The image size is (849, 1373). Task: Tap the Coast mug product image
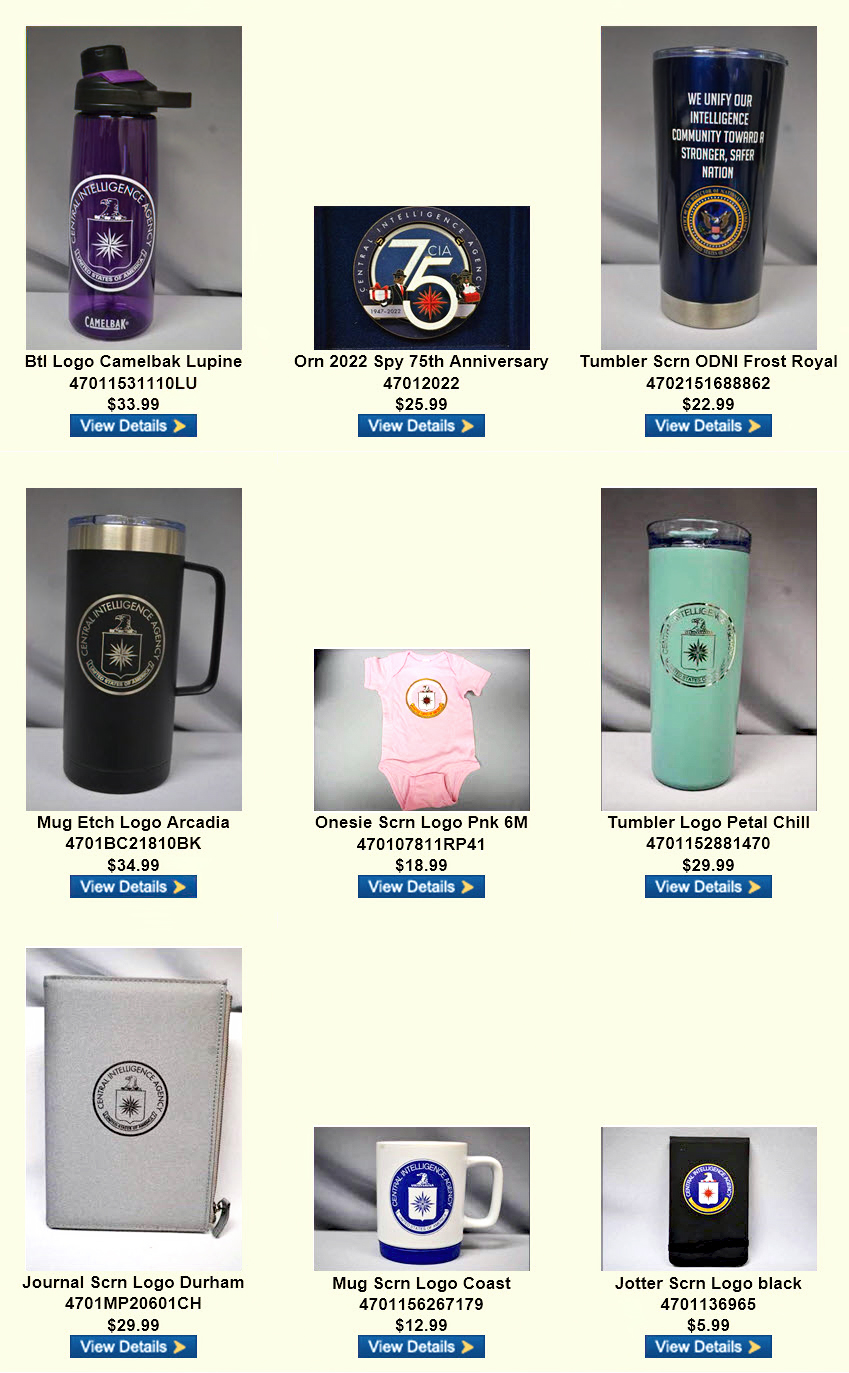[421, 1198]
